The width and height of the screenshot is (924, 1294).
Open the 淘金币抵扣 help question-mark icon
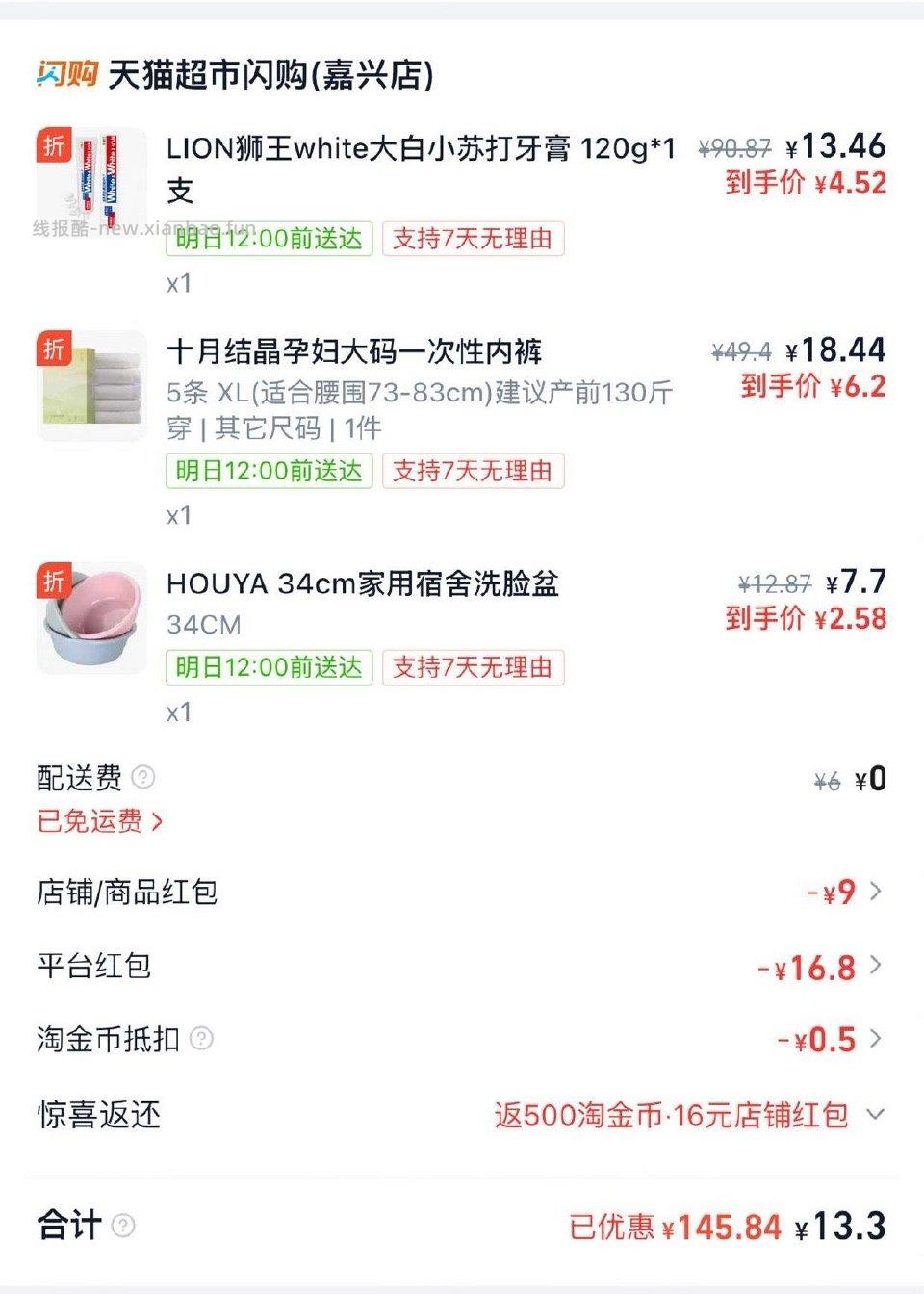pos(200,1039)
